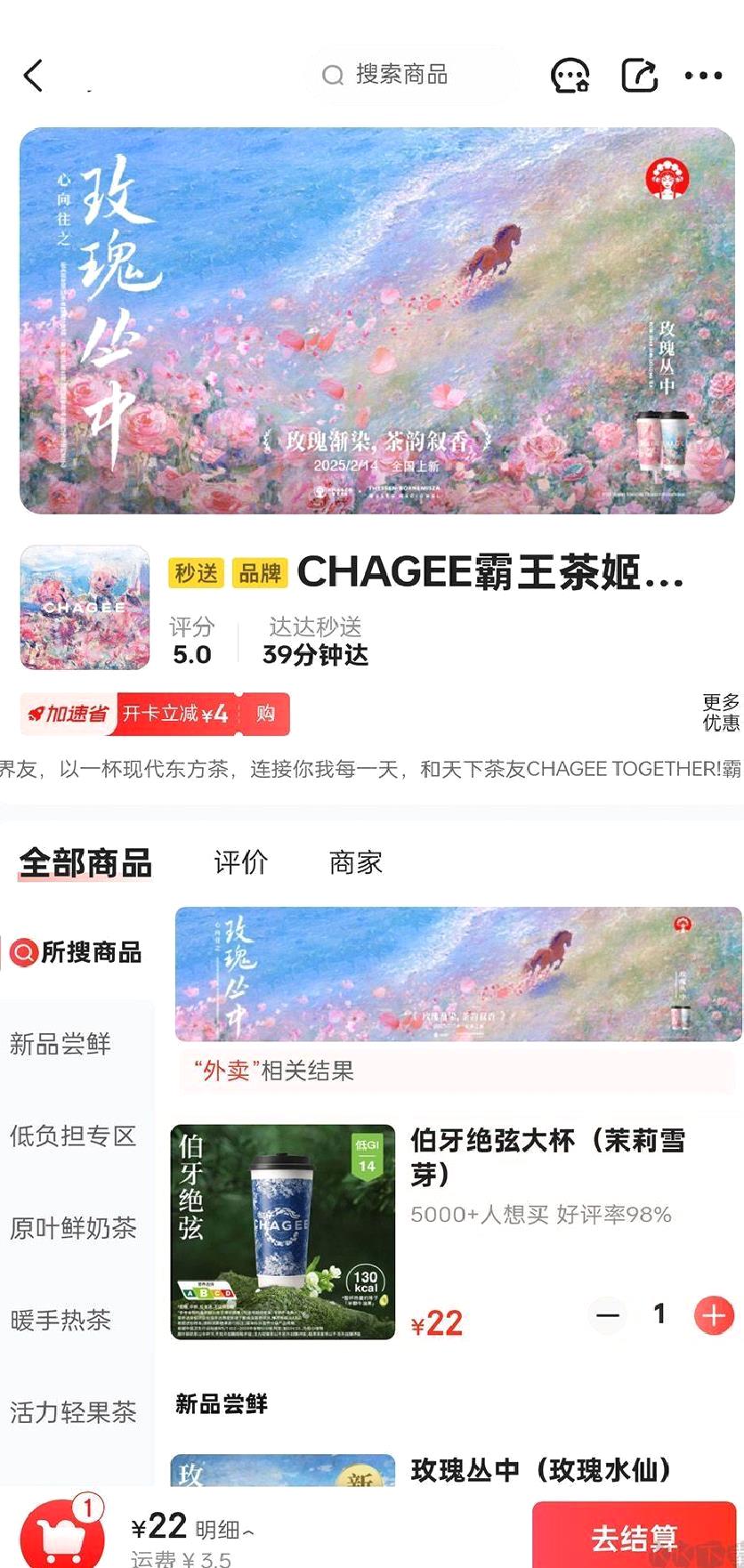Image resolution: width=744 pixels, height=1568 pixels.
Task: View the 活力轻果茶 category
Action: pyautogui.click(x=73, y=1411)
